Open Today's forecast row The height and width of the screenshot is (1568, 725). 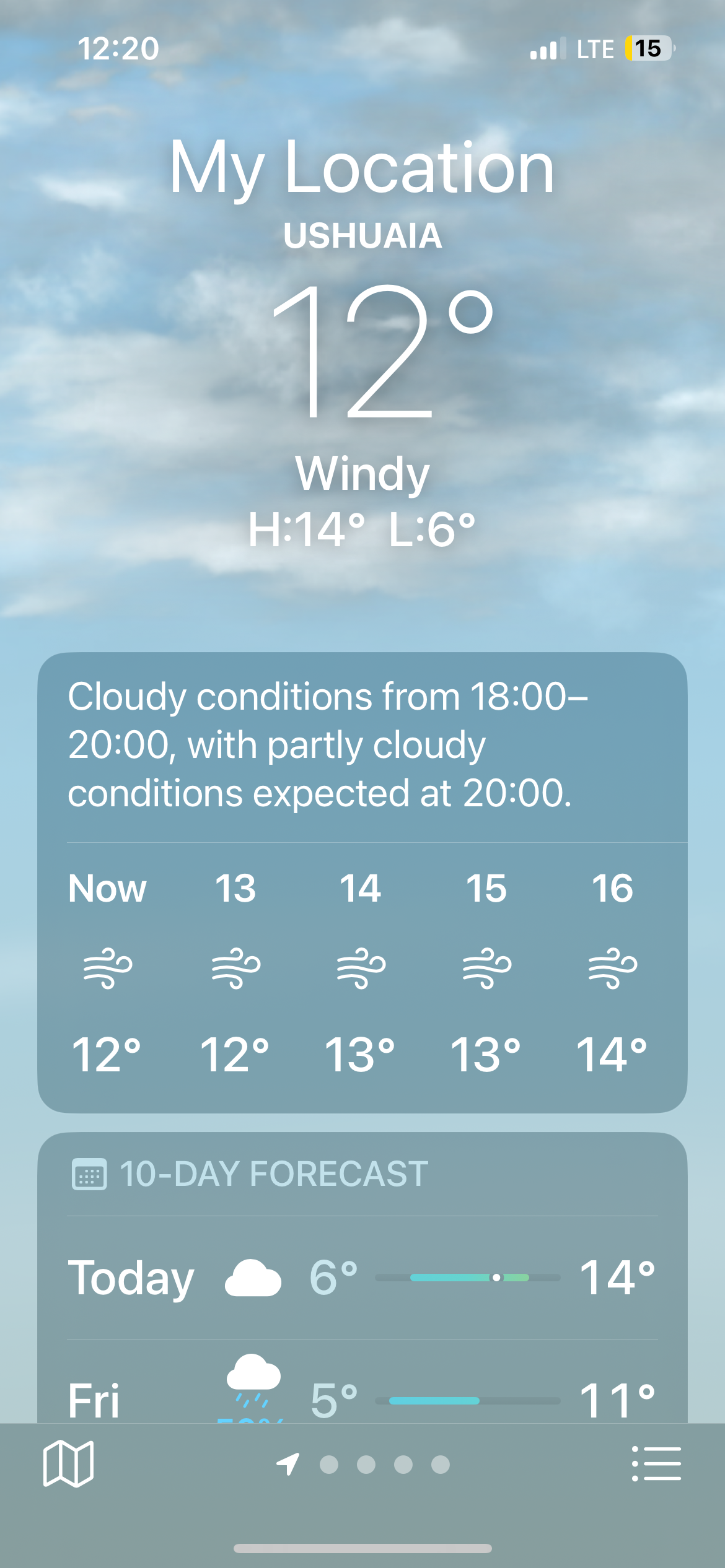tap(362, 1278)
